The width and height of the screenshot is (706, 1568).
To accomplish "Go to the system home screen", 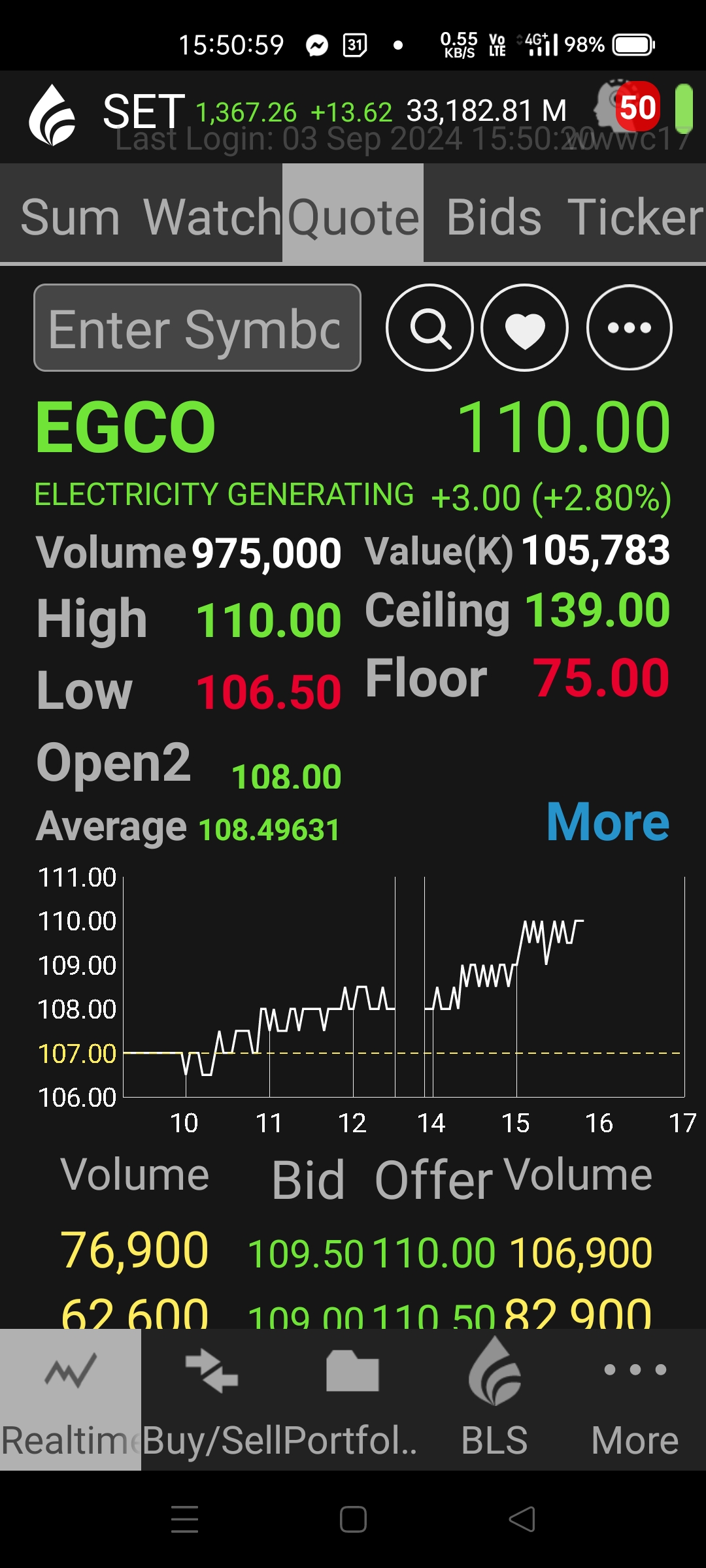I will click(x=353, y=1519).
